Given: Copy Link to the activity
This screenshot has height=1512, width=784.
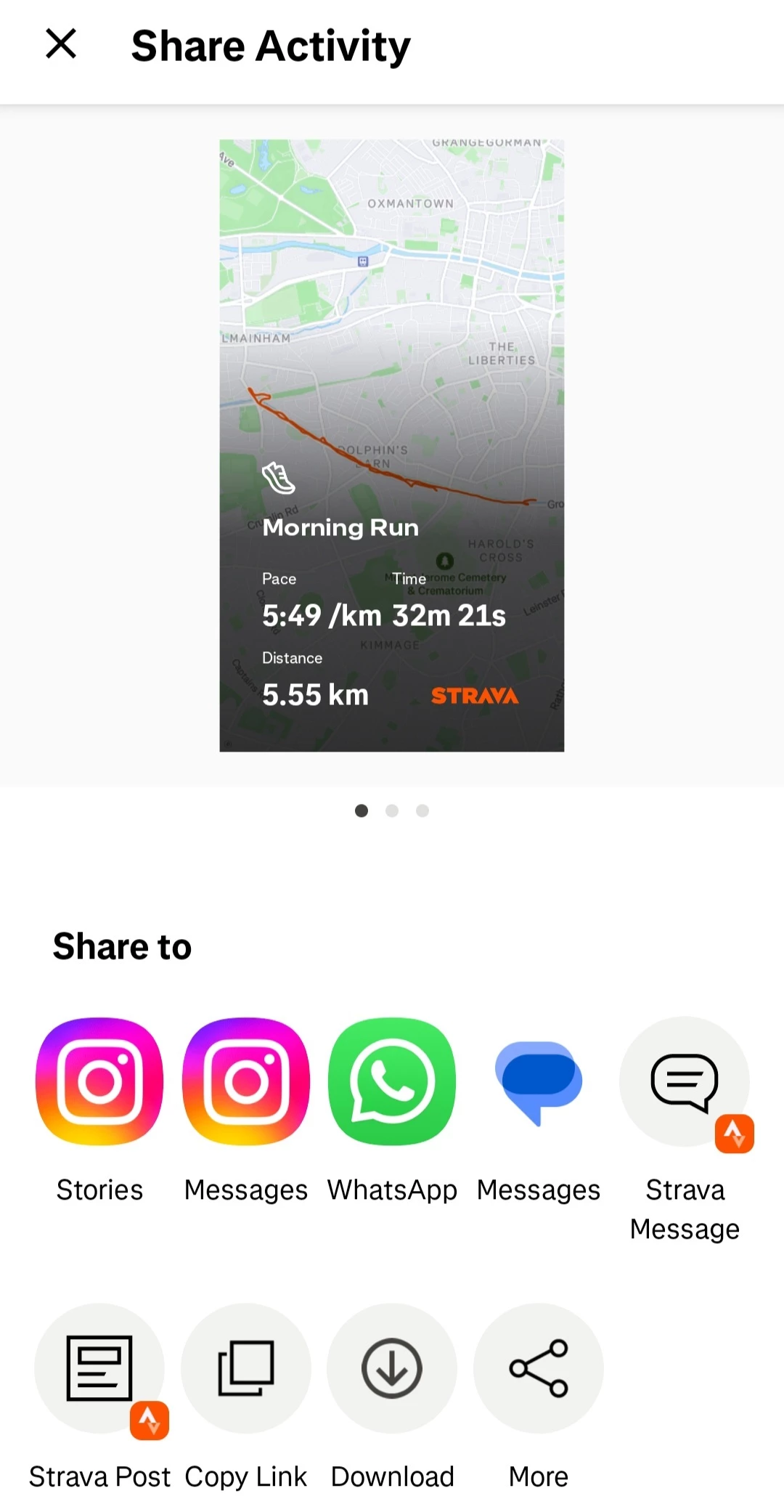Looking at the screenshot, I should 246,1368.
